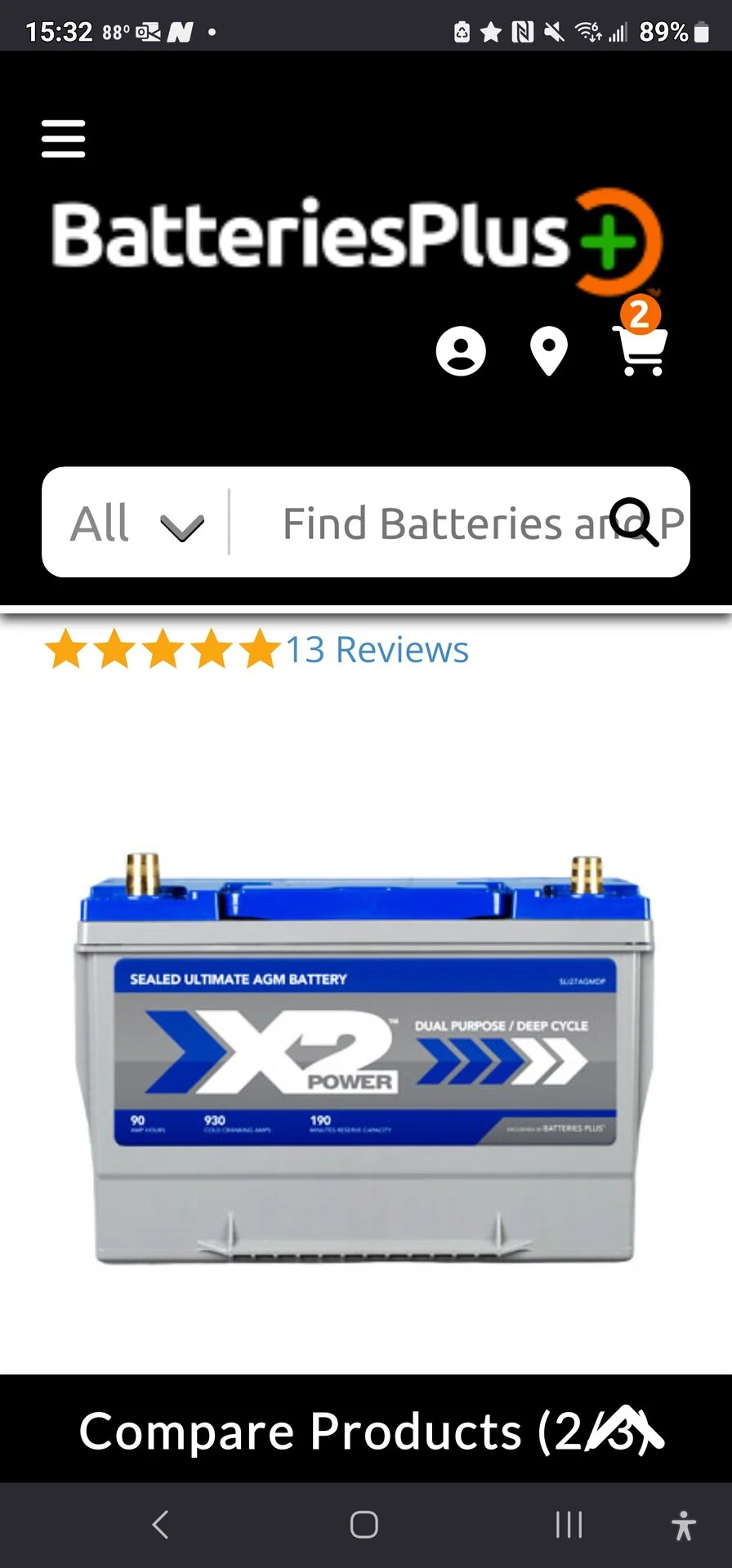
Task: Go to the home screen
Action: click(x=364, y=1524)
